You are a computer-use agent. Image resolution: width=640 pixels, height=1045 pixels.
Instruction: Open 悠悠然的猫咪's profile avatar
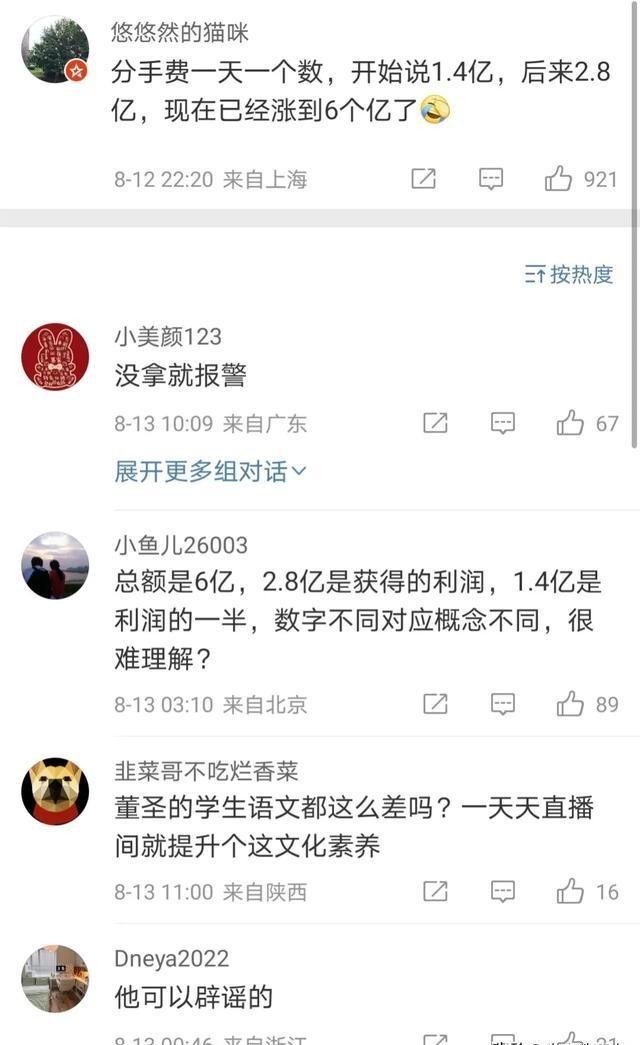[55, 49]
